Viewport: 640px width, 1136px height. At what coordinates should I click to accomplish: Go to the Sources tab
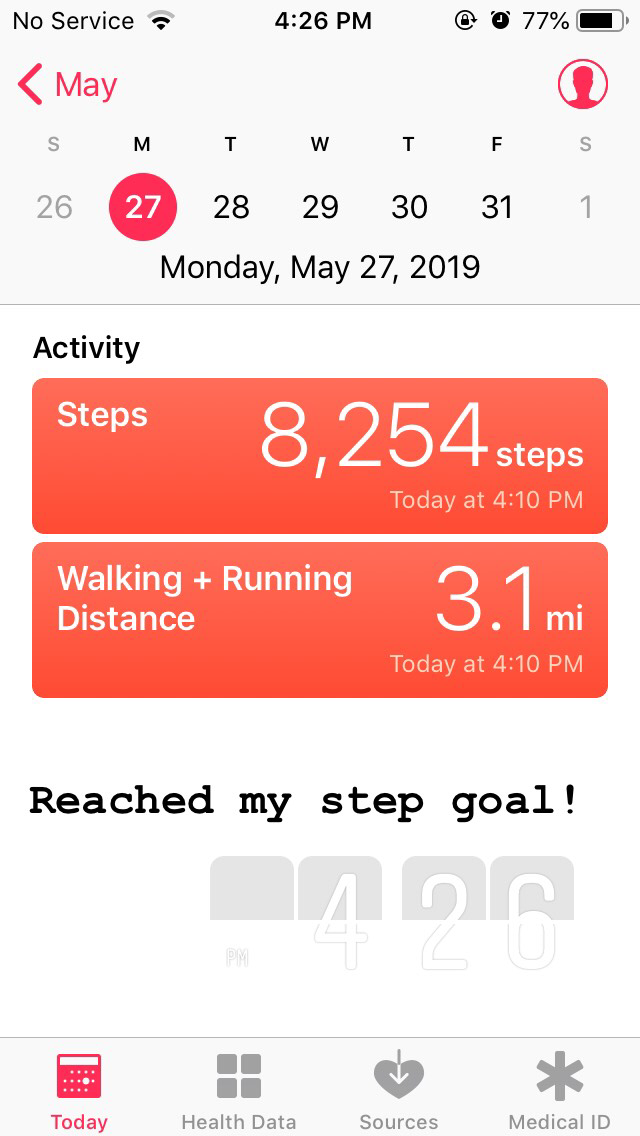pyautogui.click(x=398, y=1089)
